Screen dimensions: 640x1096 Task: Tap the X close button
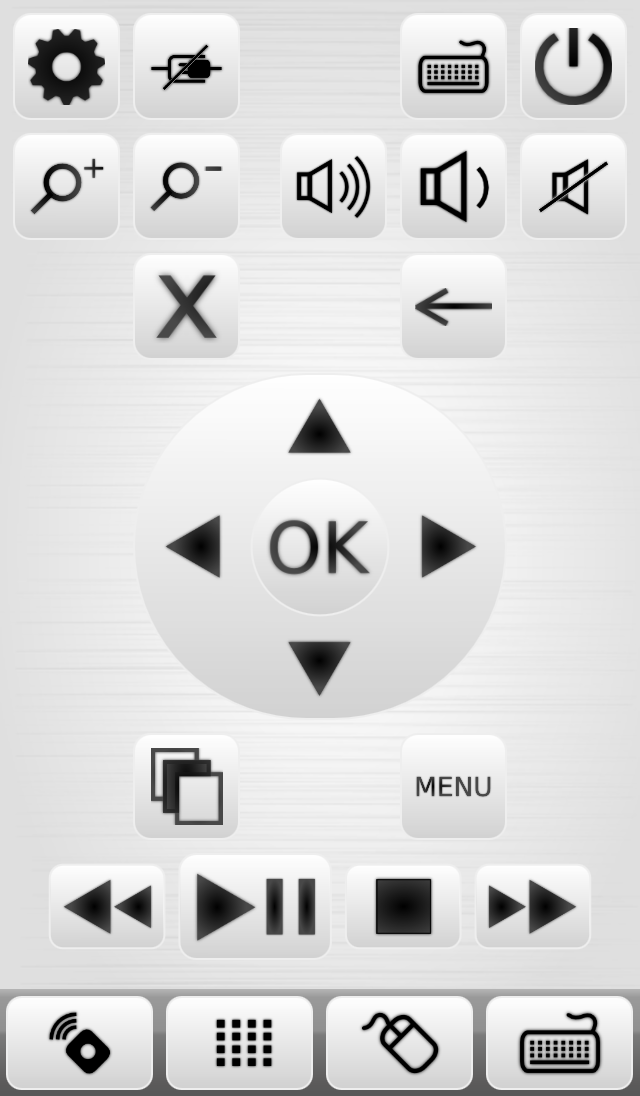(186, 306)
